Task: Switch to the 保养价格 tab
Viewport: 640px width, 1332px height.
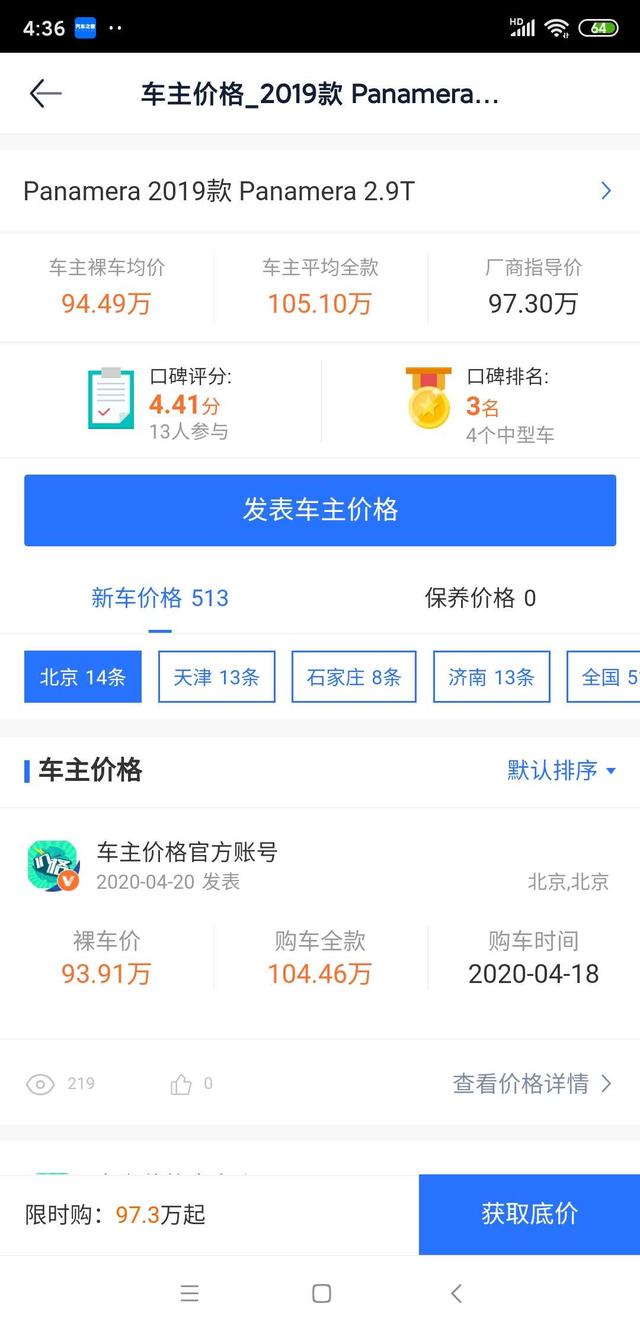Action: tap(480, 598)
